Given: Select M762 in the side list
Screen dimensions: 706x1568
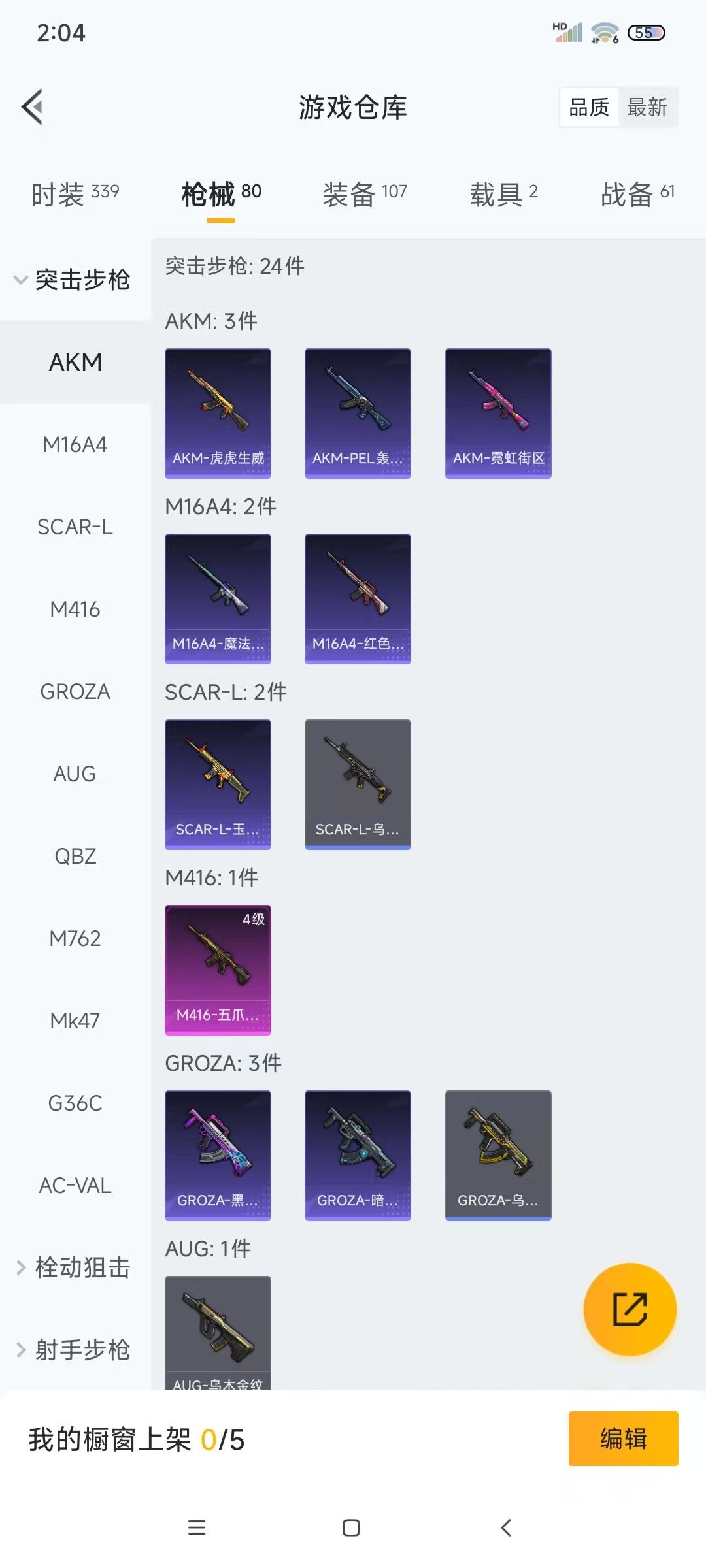Looking at the screenshot, I should tap(75, 939).
